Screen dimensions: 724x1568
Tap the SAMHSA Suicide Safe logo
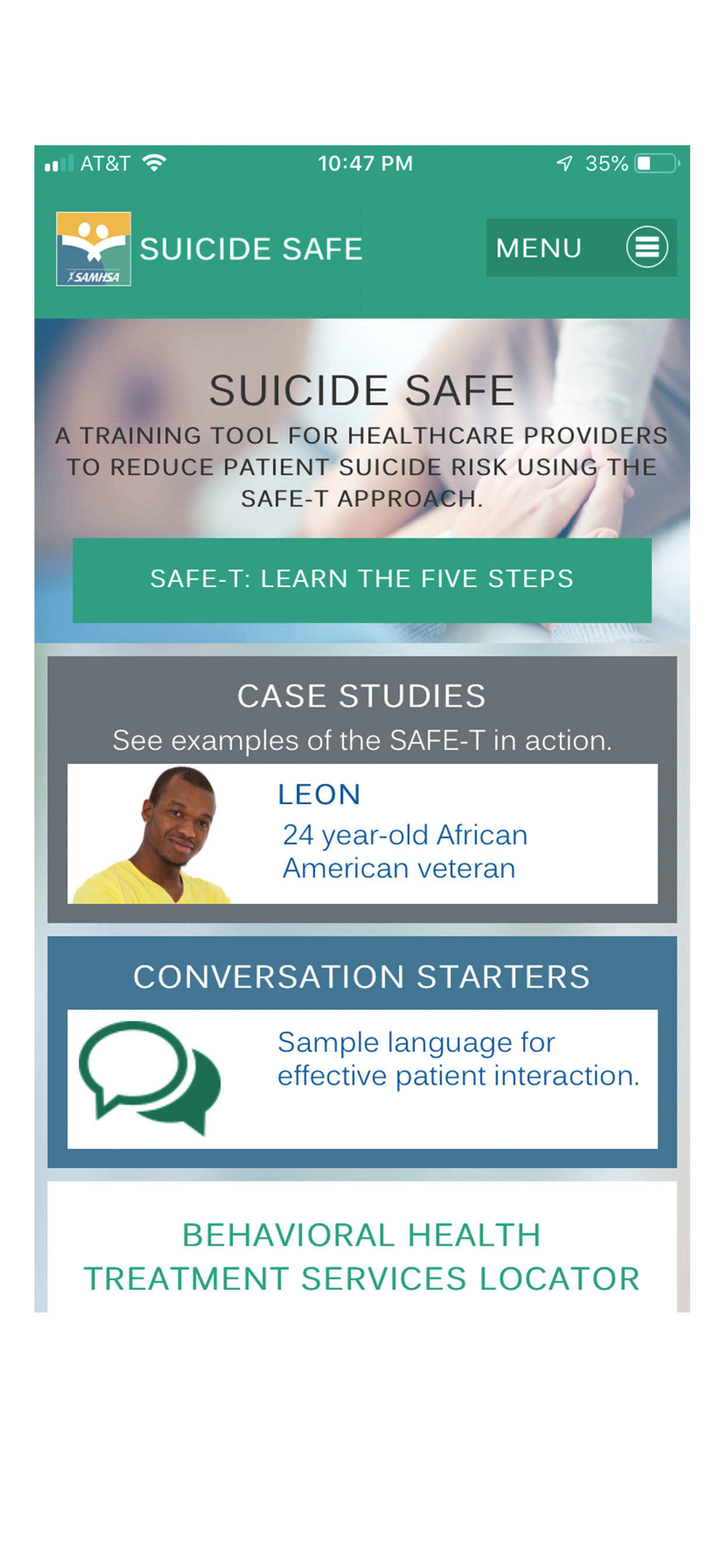pos(94,248)
